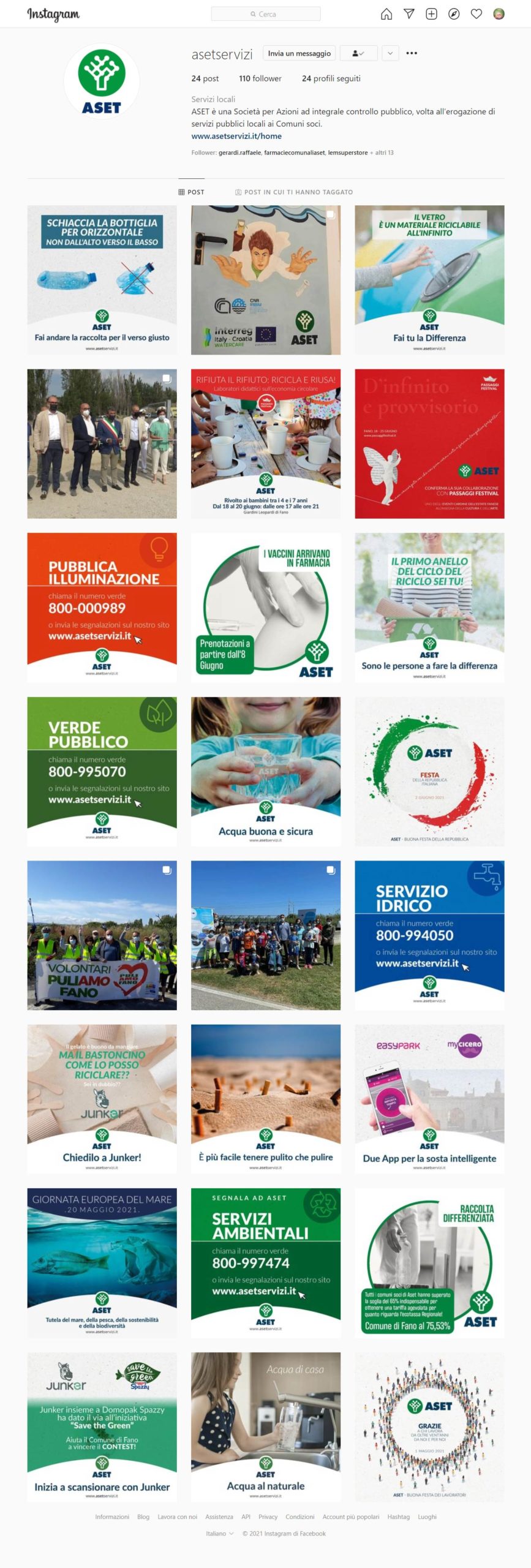531x1568 pixels.
Task: View activity via the heart icon
Action: [x=476, y=14]
